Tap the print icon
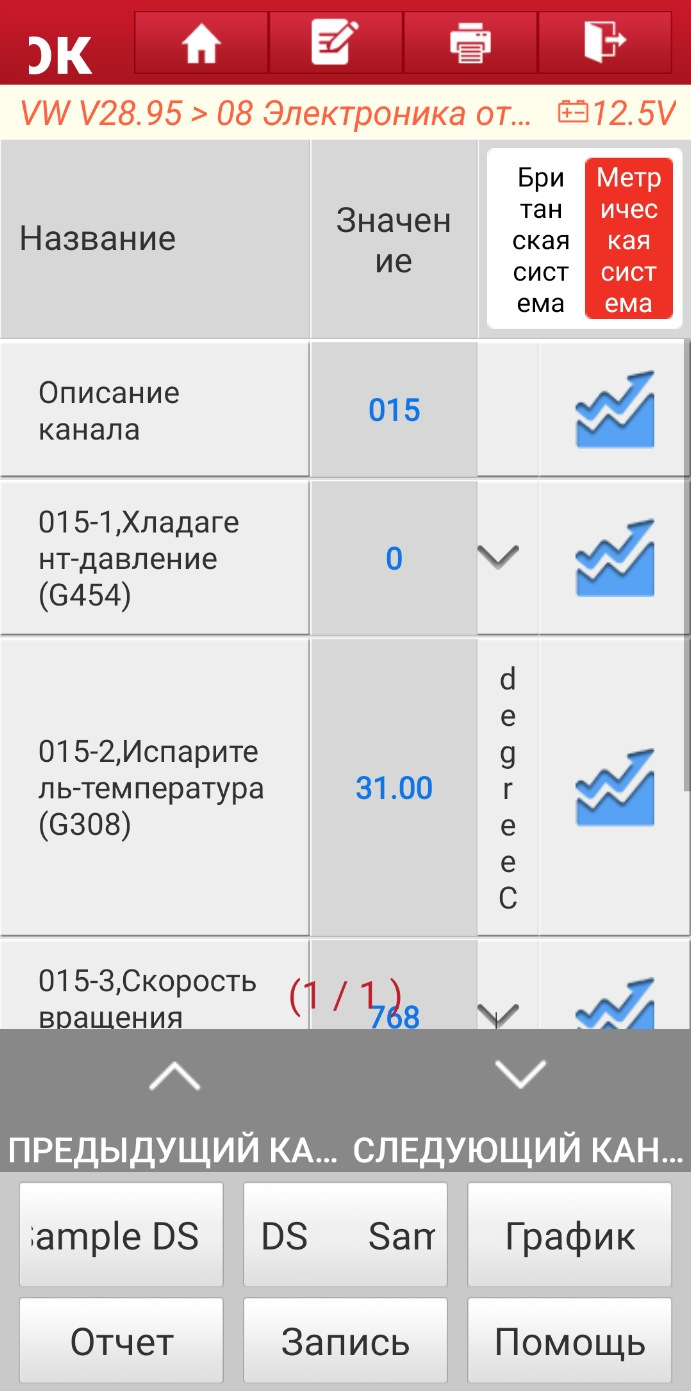Viewport: 691px width, 1391px height. [470, 43]
